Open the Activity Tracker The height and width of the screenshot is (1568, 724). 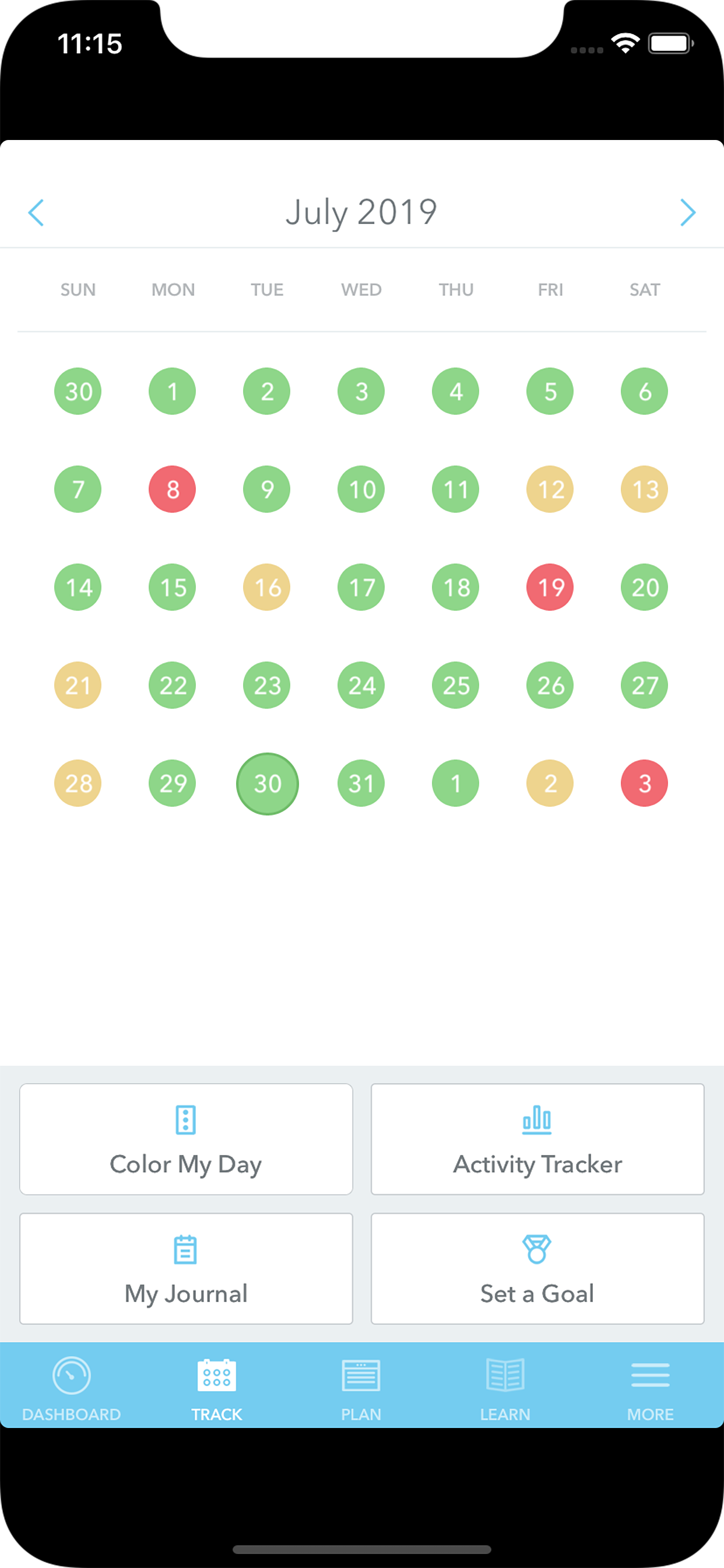pos(537,1139)
